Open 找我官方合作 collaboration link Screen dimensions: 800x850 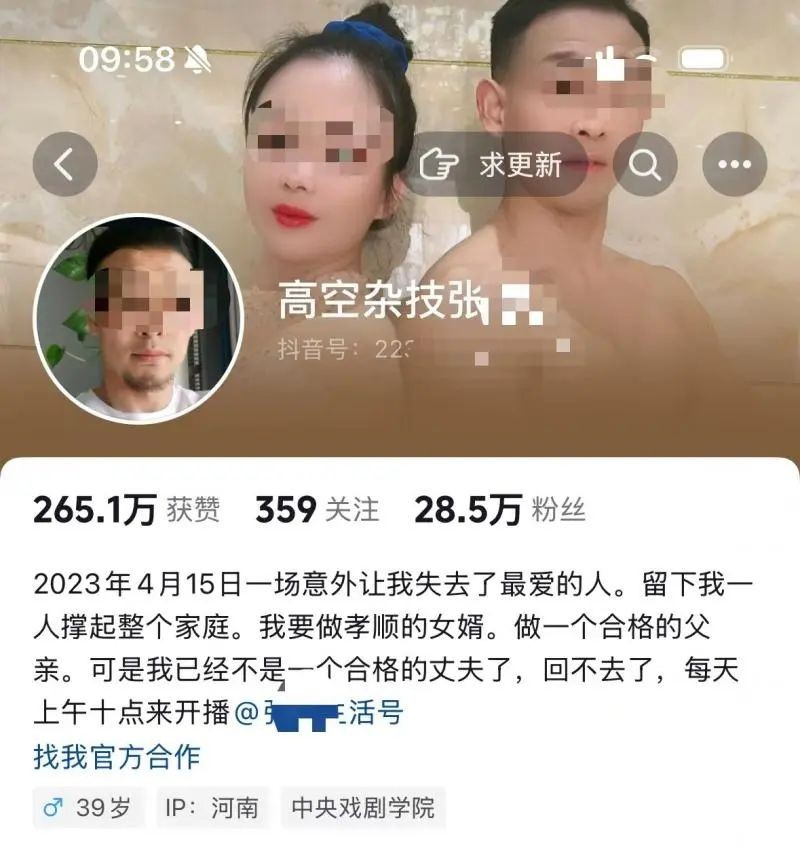pyautogui.click(x=117, y=755)
